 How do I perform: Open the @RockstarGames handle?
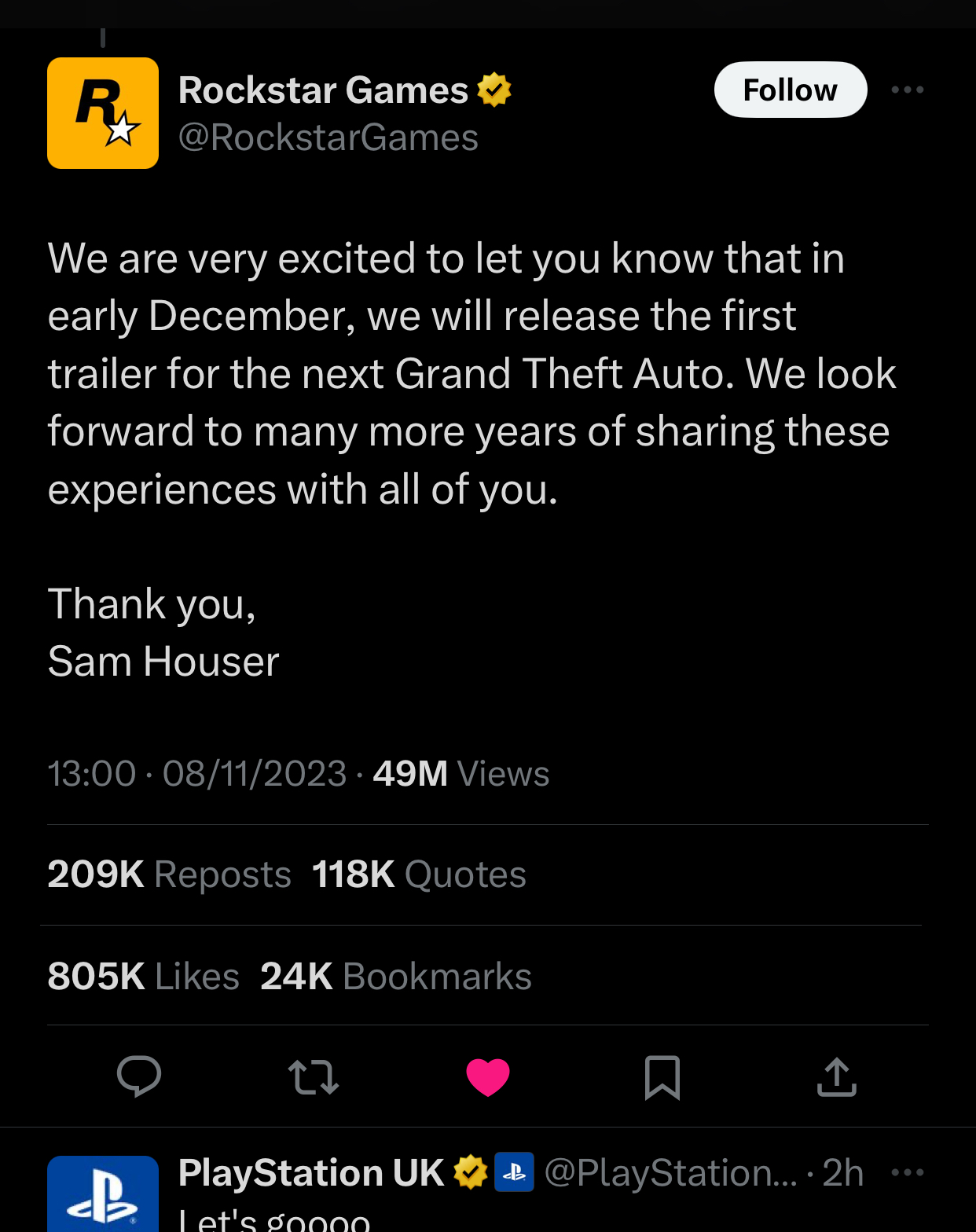coord(328,138)
